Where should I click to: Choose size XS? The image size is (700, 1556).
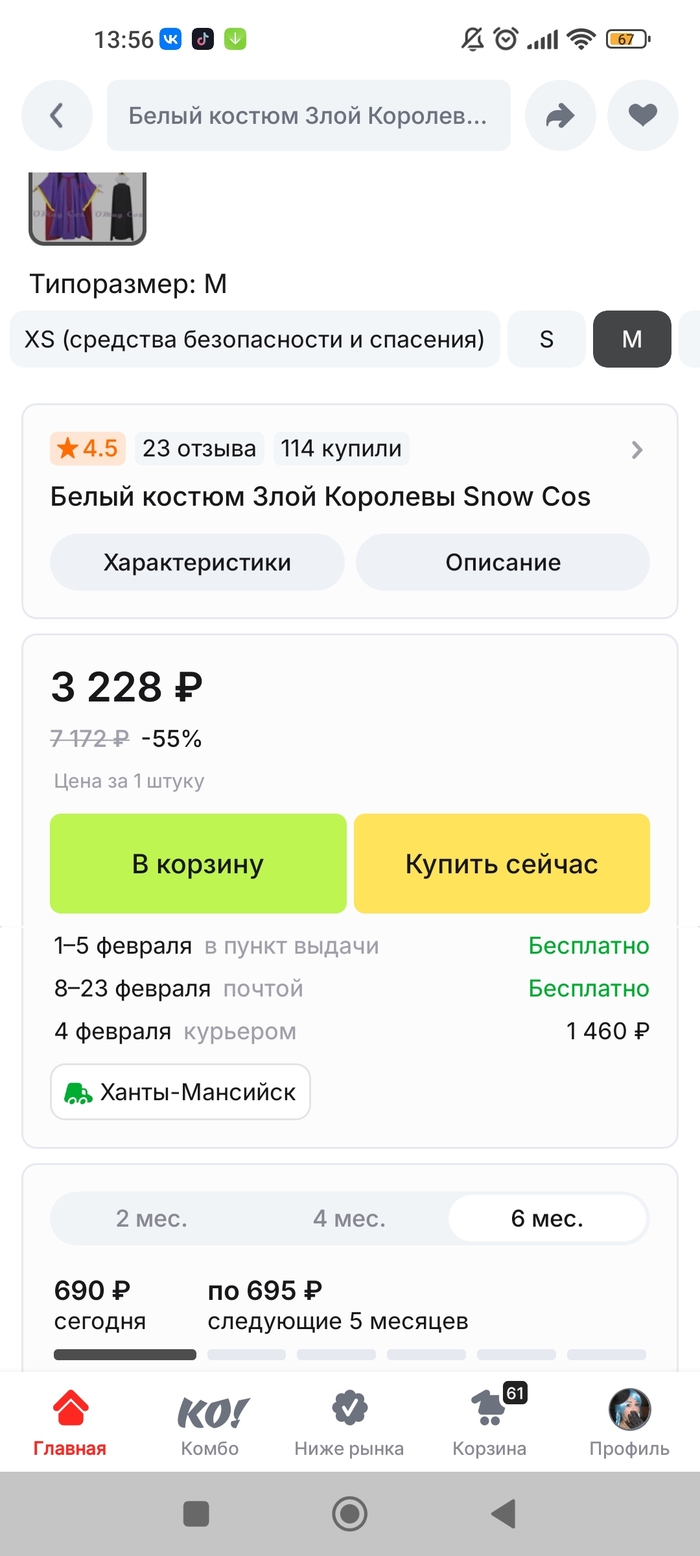254,339
